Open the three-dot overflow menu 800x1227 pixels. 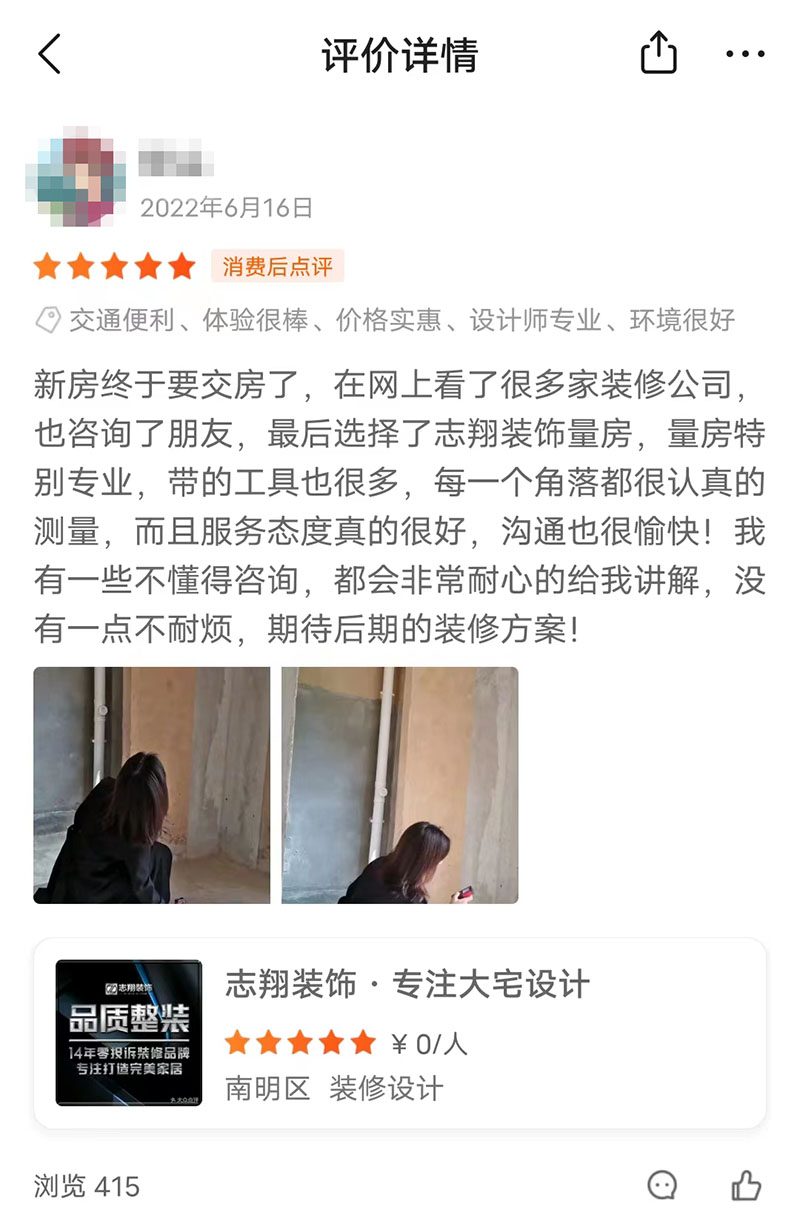(745, 54)
